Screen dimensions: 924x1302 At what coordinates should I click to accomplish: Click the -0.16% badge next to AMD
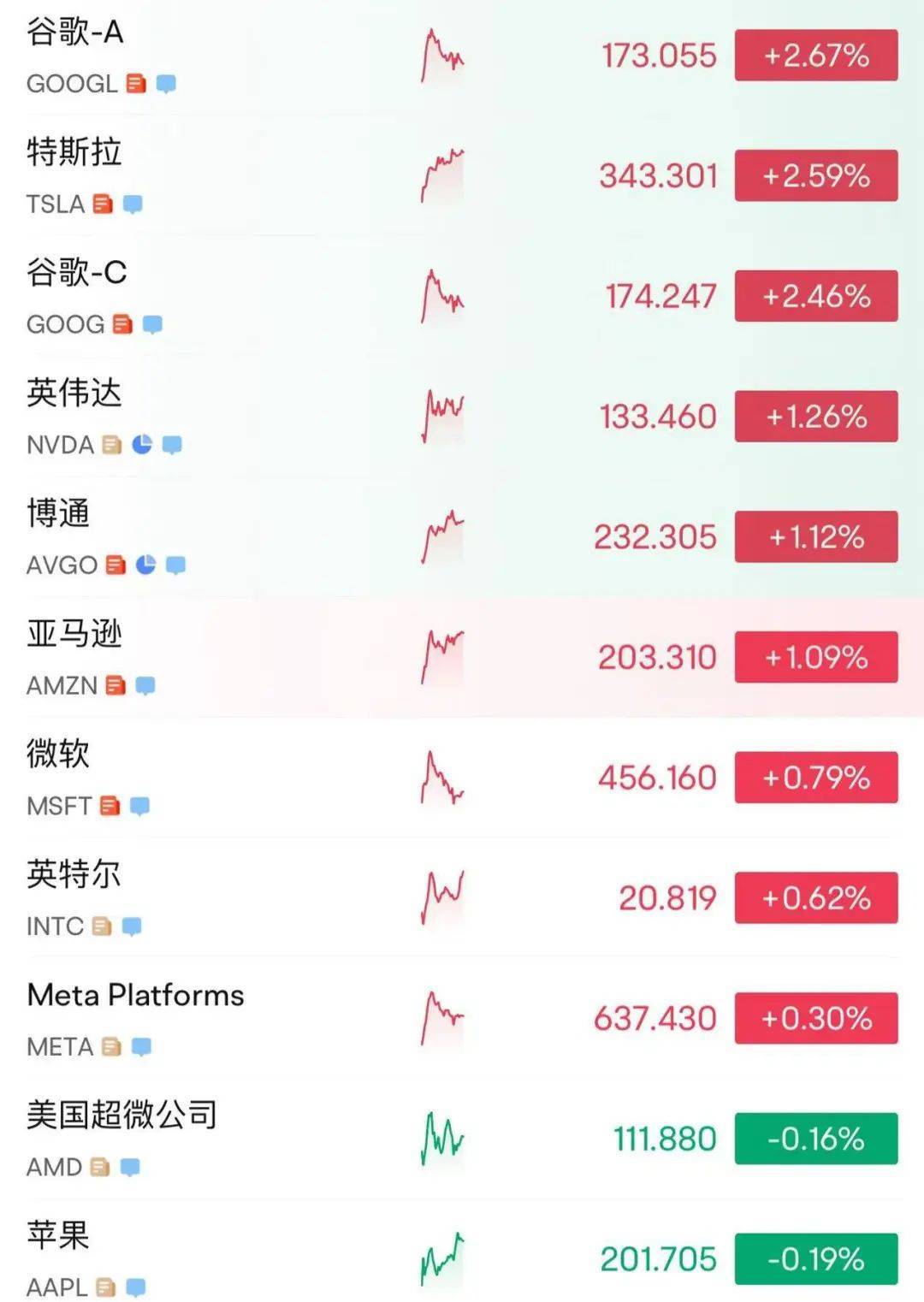coord(814,1139)
